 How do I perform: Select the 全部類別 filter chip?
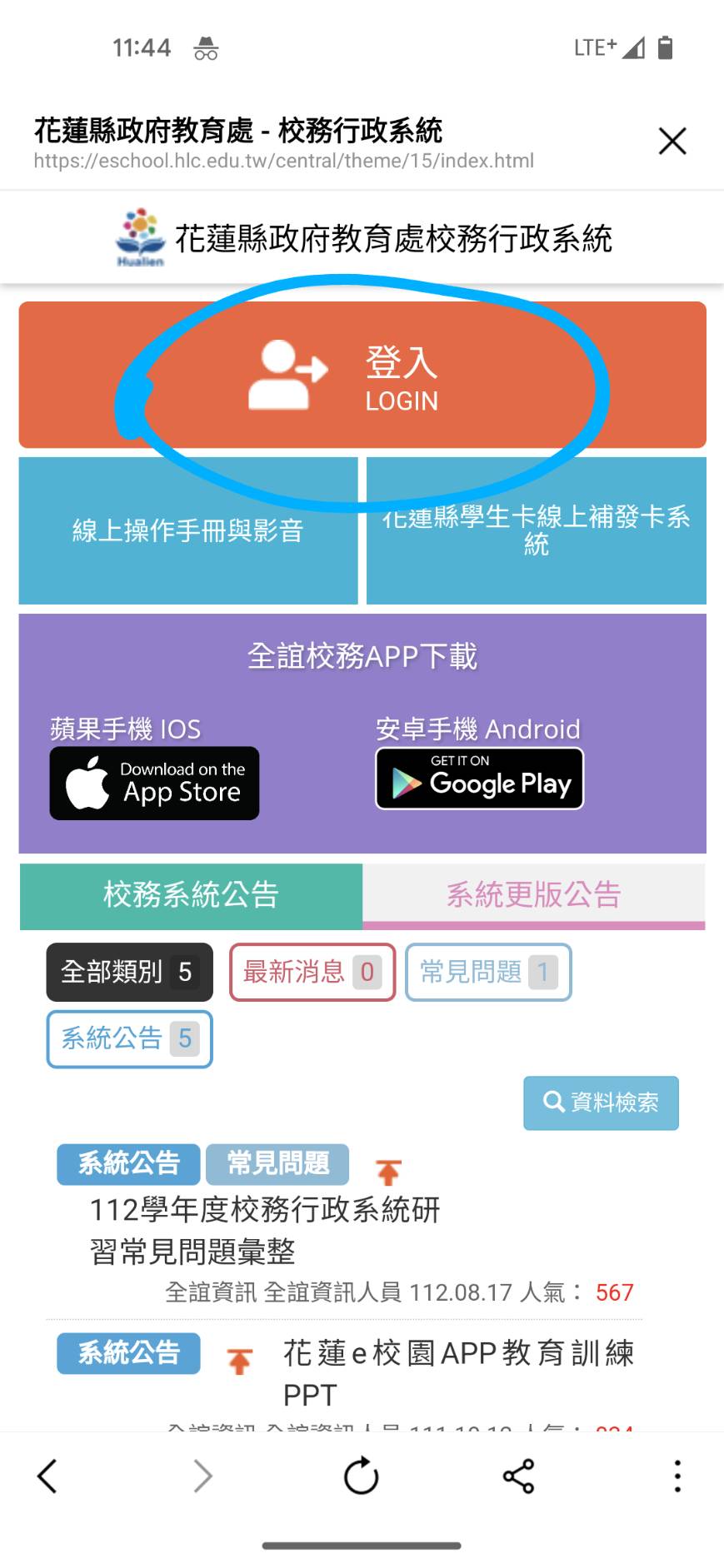point(129,972)
